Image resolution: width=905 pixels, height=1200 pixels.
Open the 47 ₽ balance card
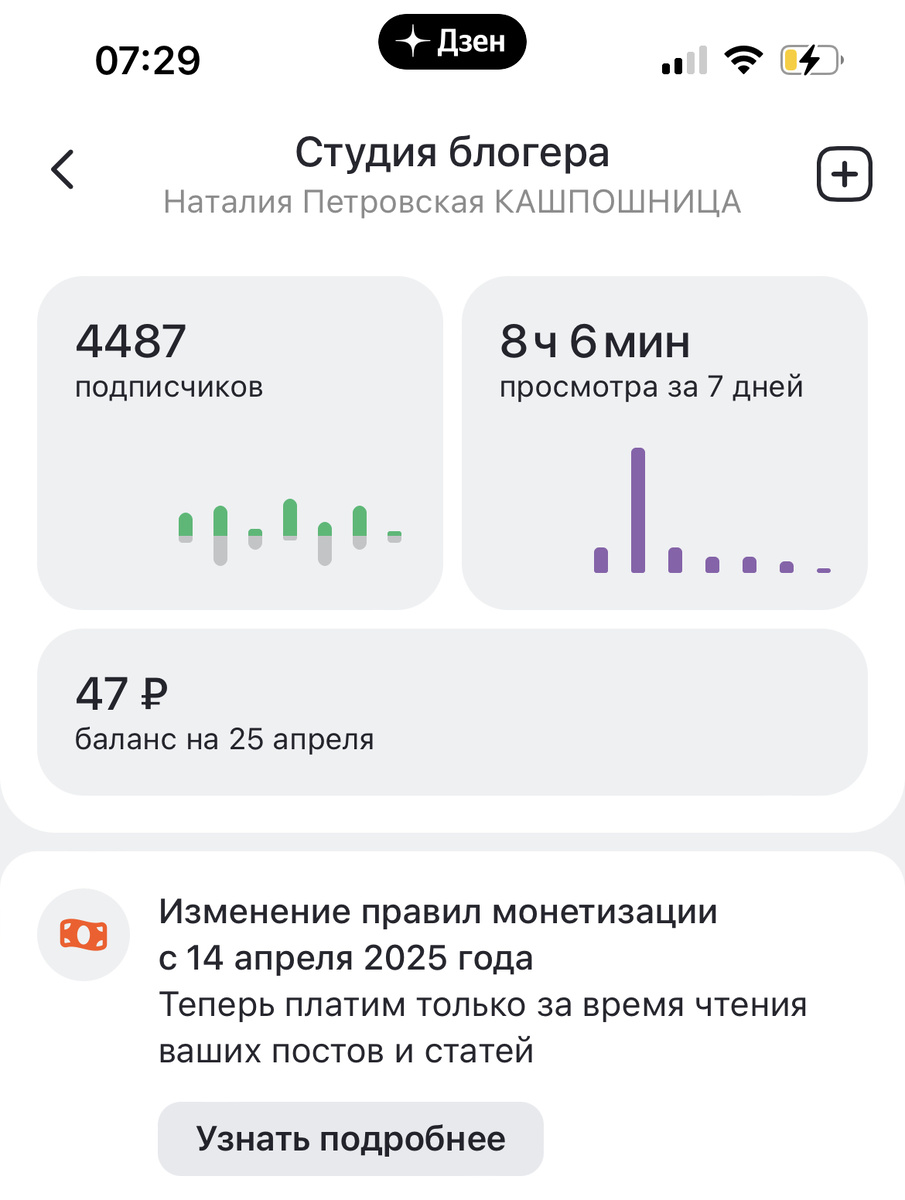(x=452, y=711)
